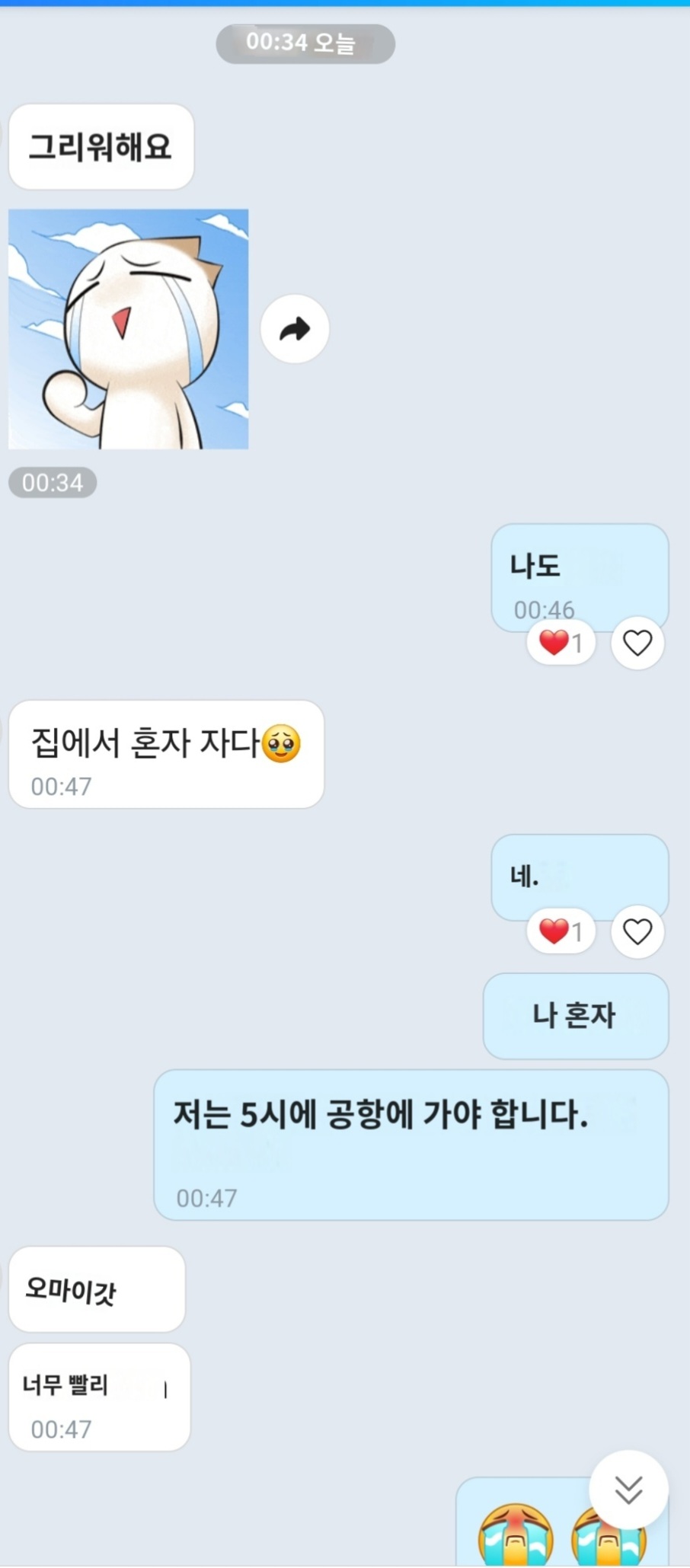Like the 나도 message with heart outline

coord(637,643)
